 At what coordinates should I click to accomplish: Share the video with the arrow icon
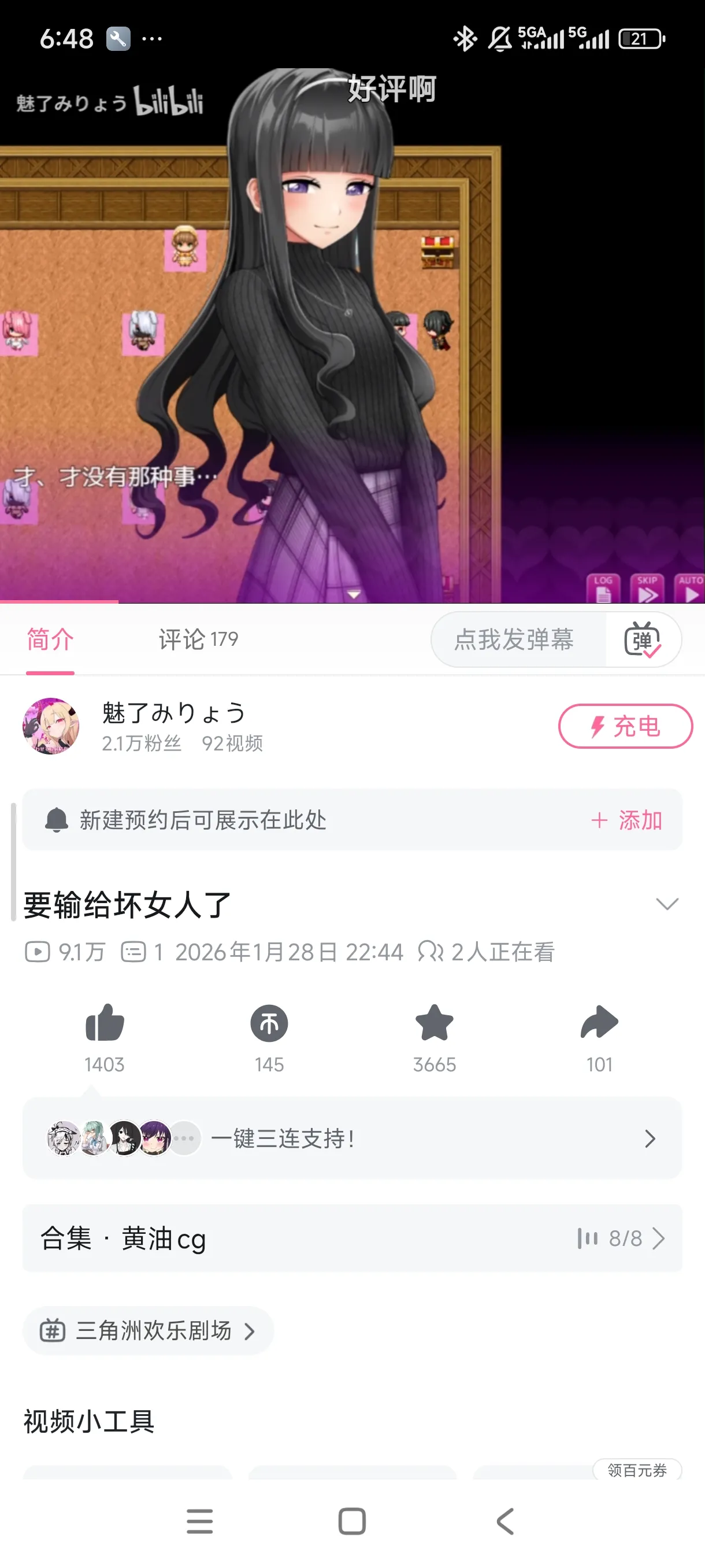tap(599, 1024)
